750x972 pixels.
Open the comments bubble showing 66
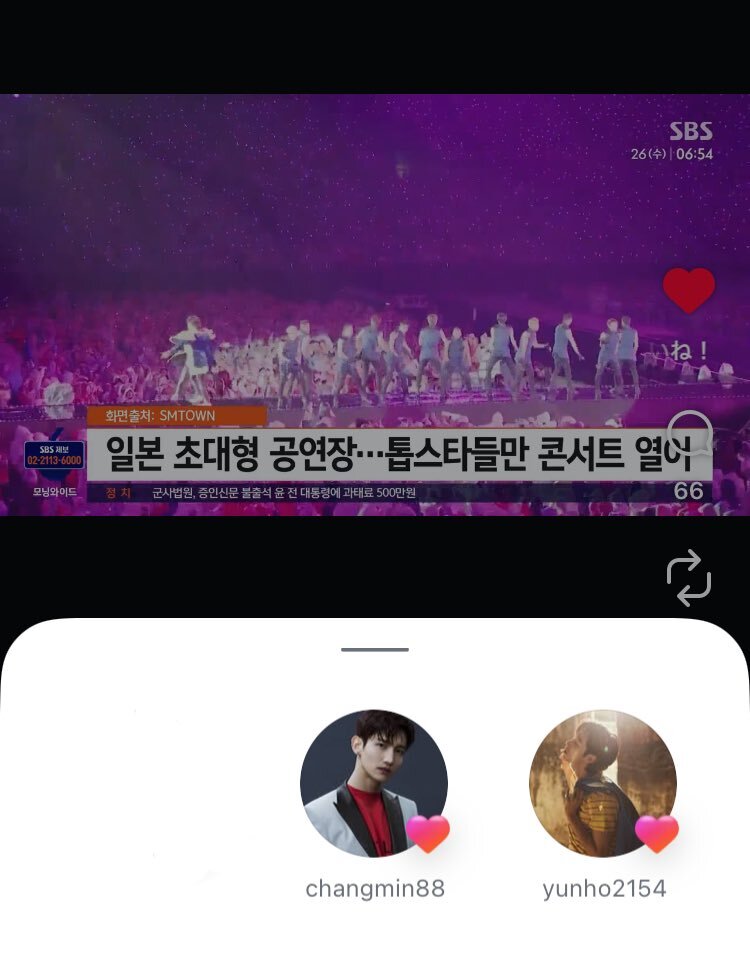689,434
